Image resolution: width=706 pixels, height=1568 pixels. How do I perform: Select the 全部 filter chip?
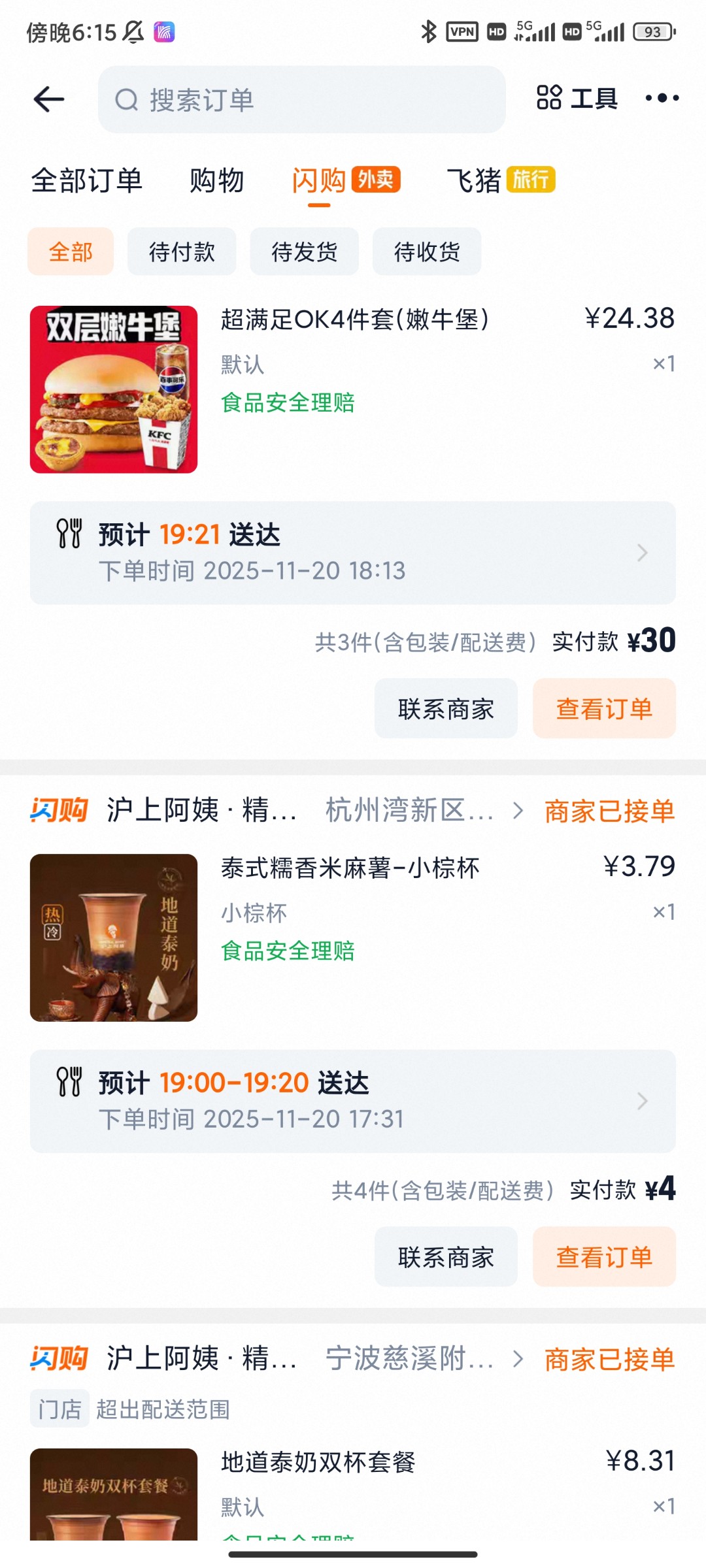click(x=71, y=252)
